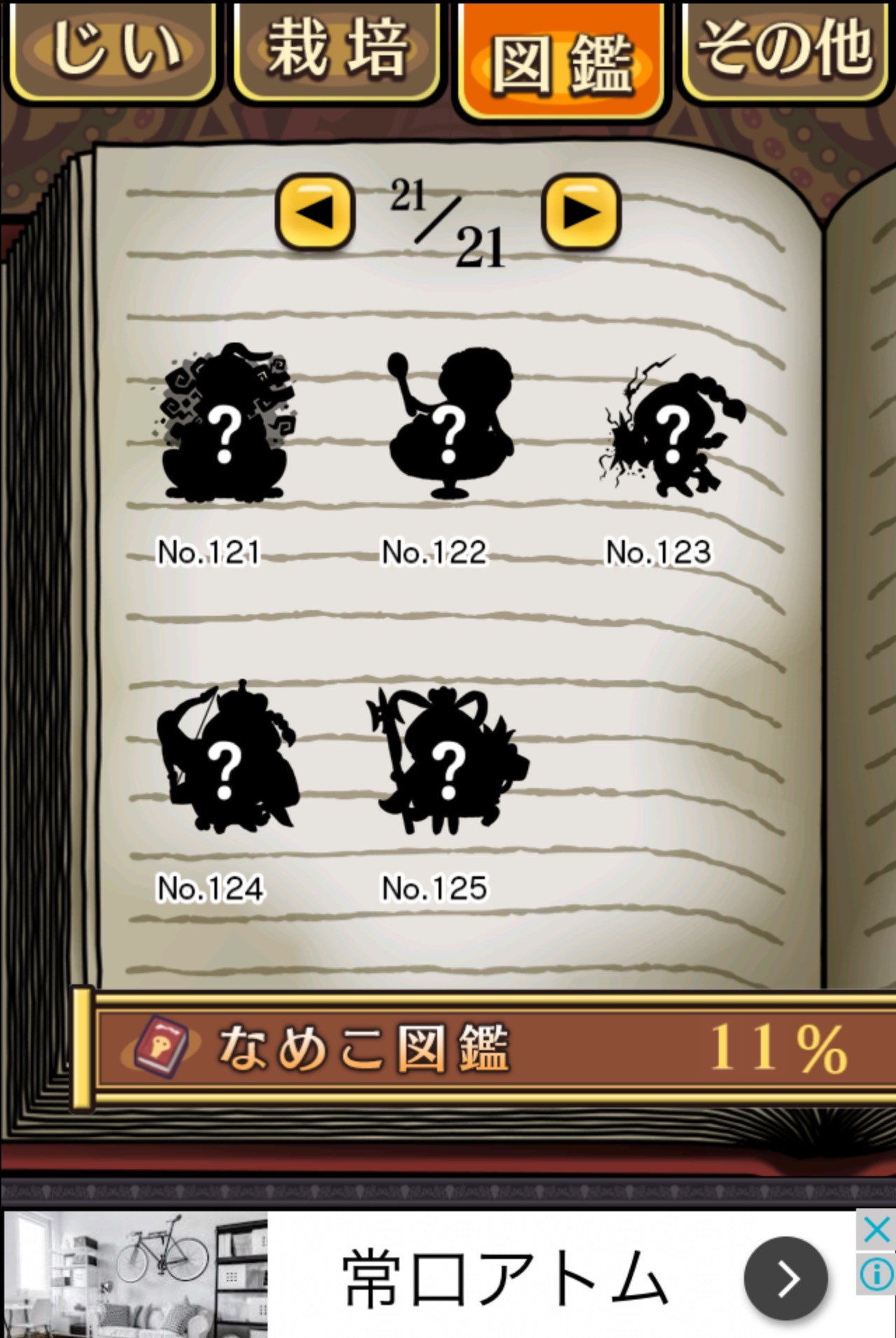The image size is (896, 1338).
Task: Open the ad info icon
Action: pos(876,1274)
